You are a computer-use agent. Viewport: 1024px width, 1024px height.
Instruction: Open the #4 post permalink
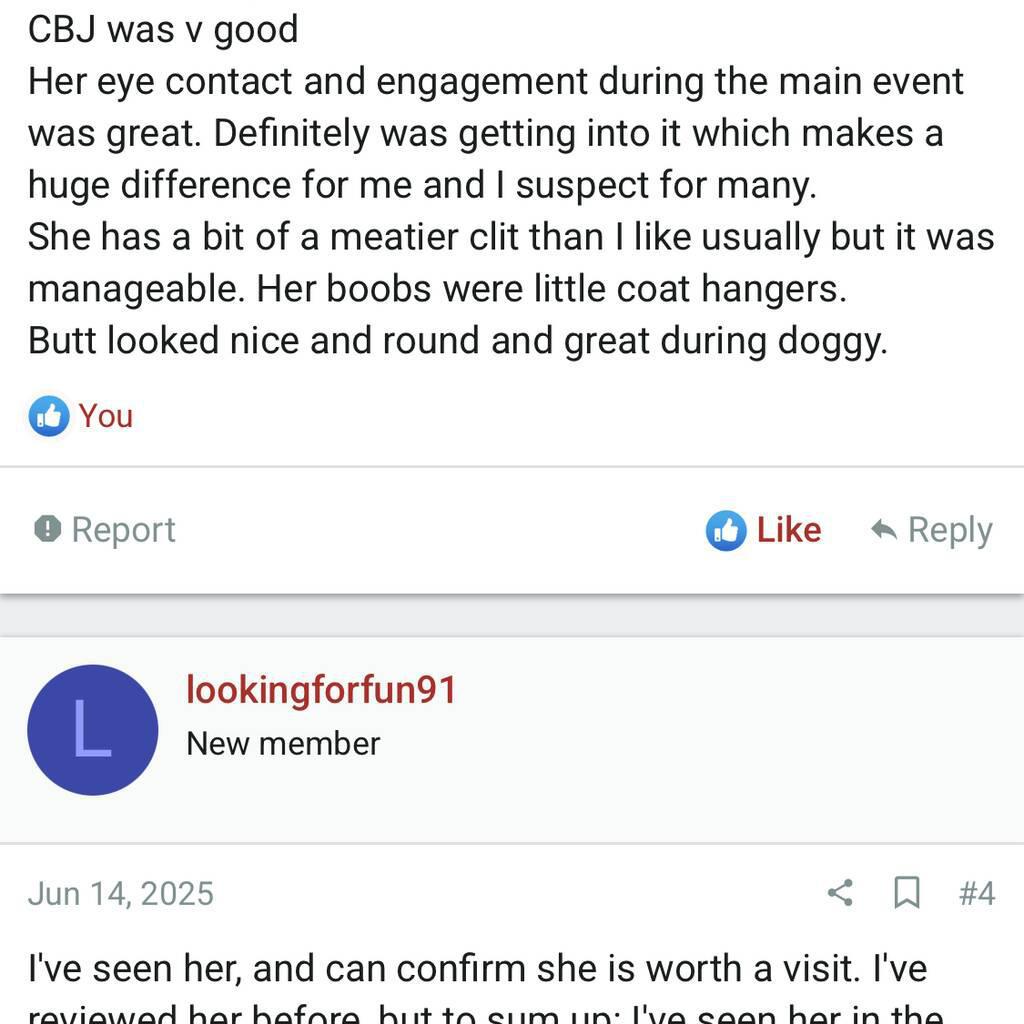click(x=976, y=892)
